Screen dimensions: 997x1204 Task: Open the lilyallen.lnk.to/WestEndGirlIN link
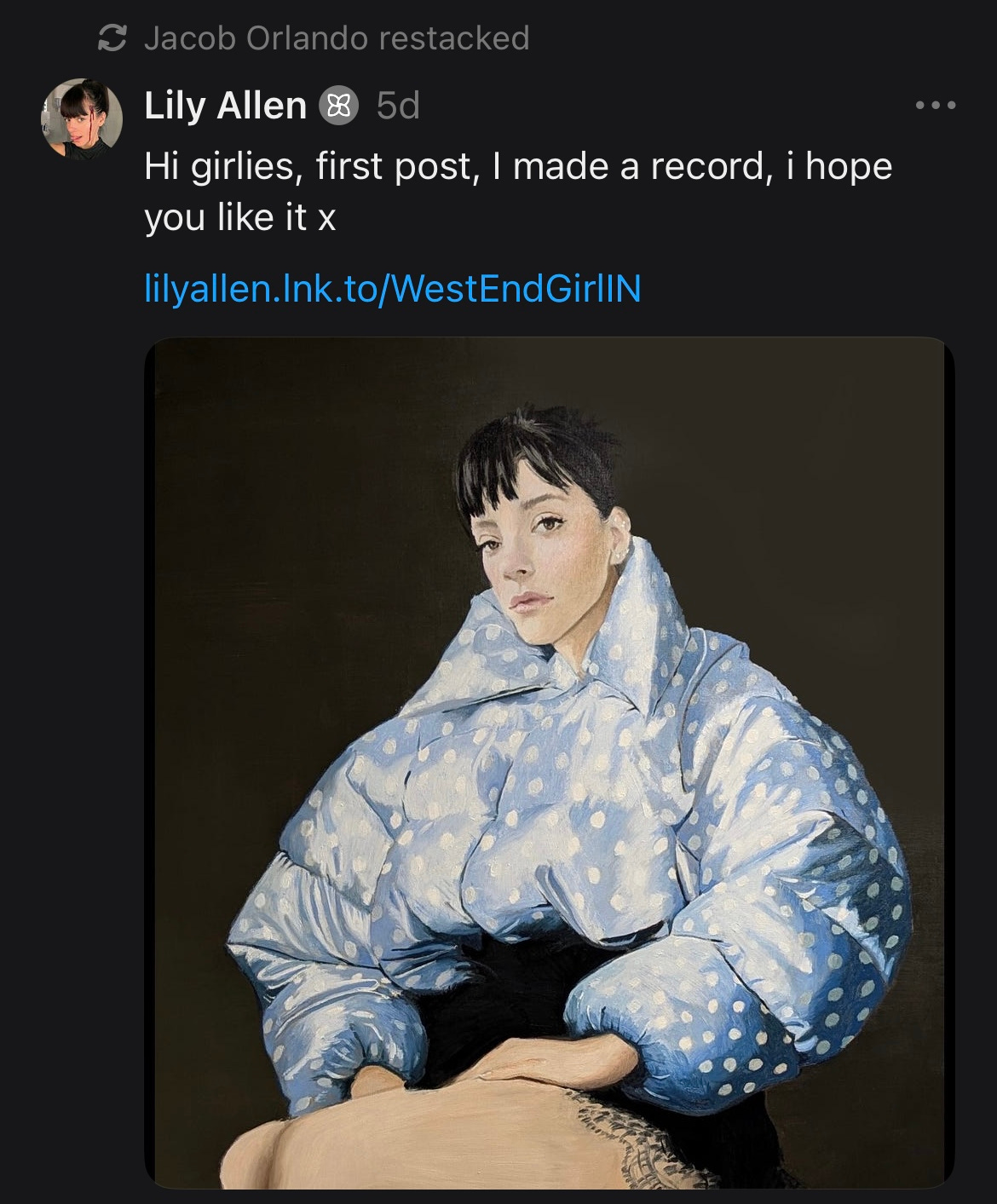coord(393,289)
